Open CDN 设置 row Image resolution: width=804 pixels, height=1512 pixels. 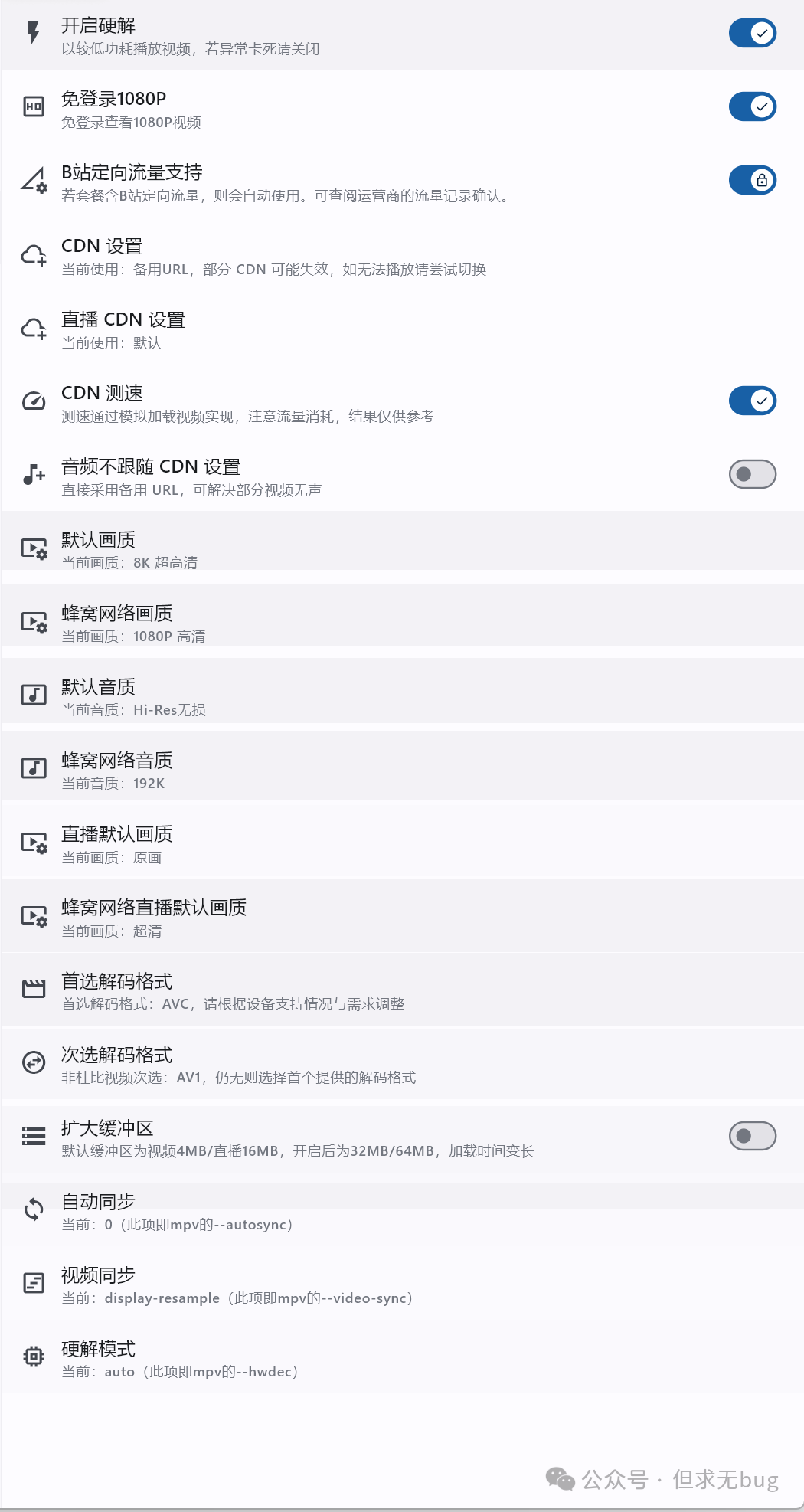[306, 256]
